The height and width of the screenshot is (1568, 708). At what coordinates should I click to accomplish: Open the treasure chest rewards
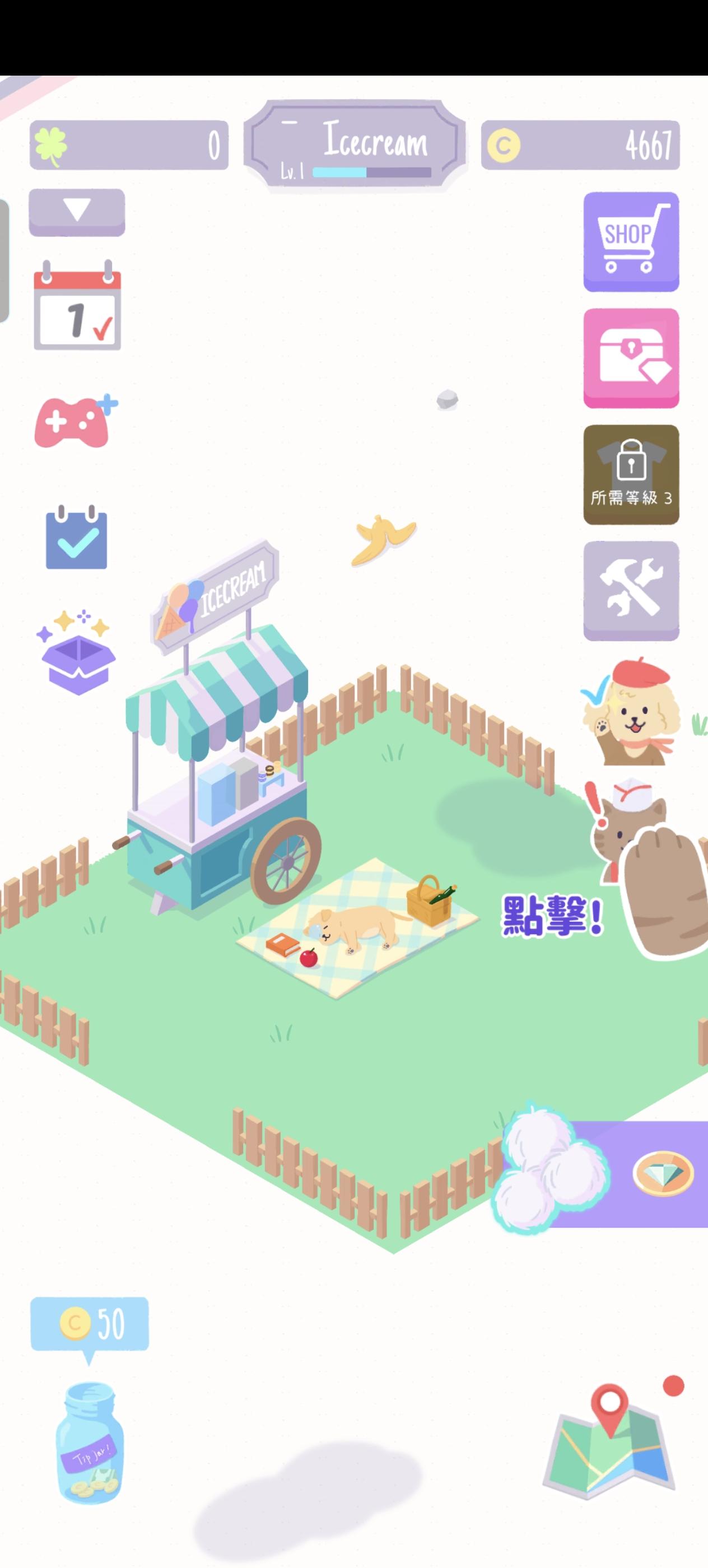(x=631, y=354)
